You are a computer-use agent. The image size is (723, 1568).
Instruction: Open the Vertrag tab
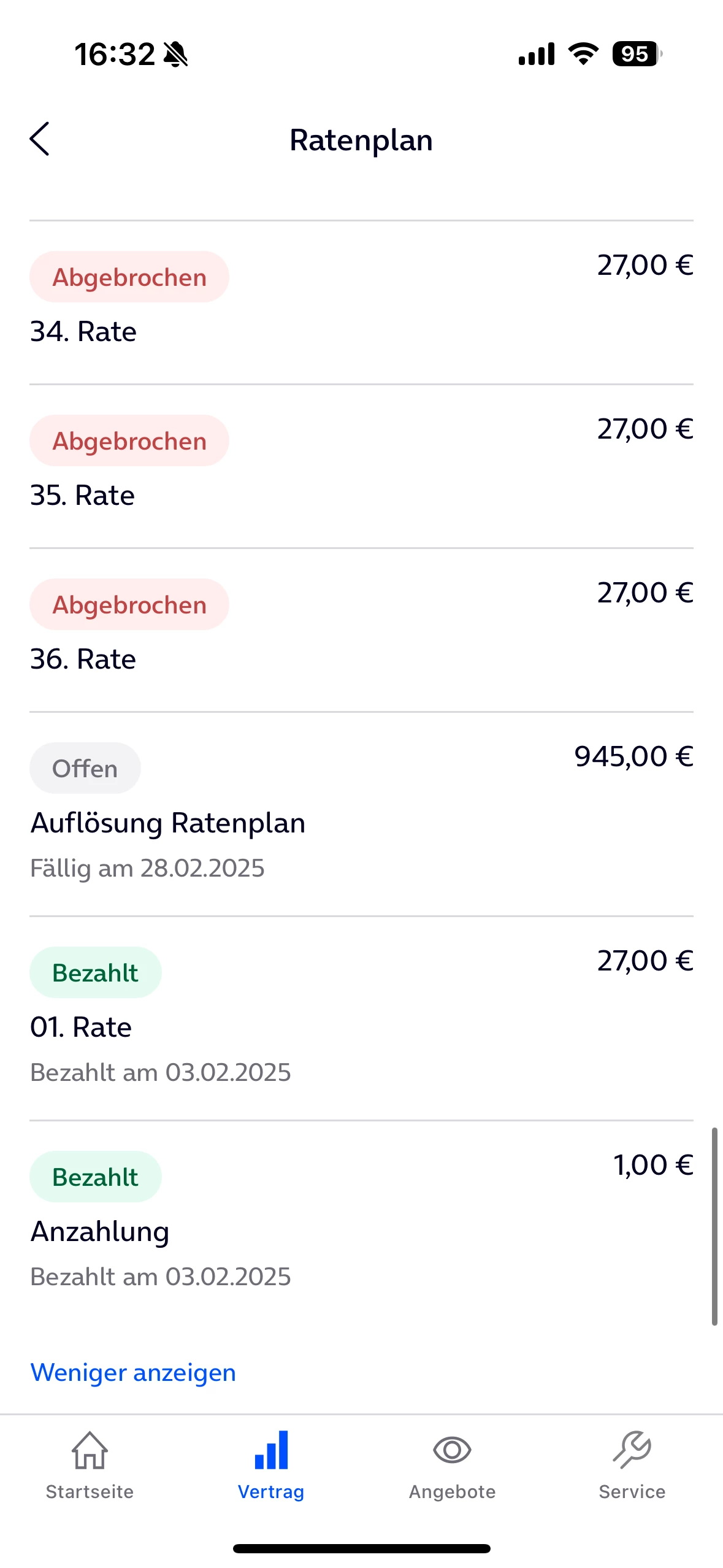271,1466
